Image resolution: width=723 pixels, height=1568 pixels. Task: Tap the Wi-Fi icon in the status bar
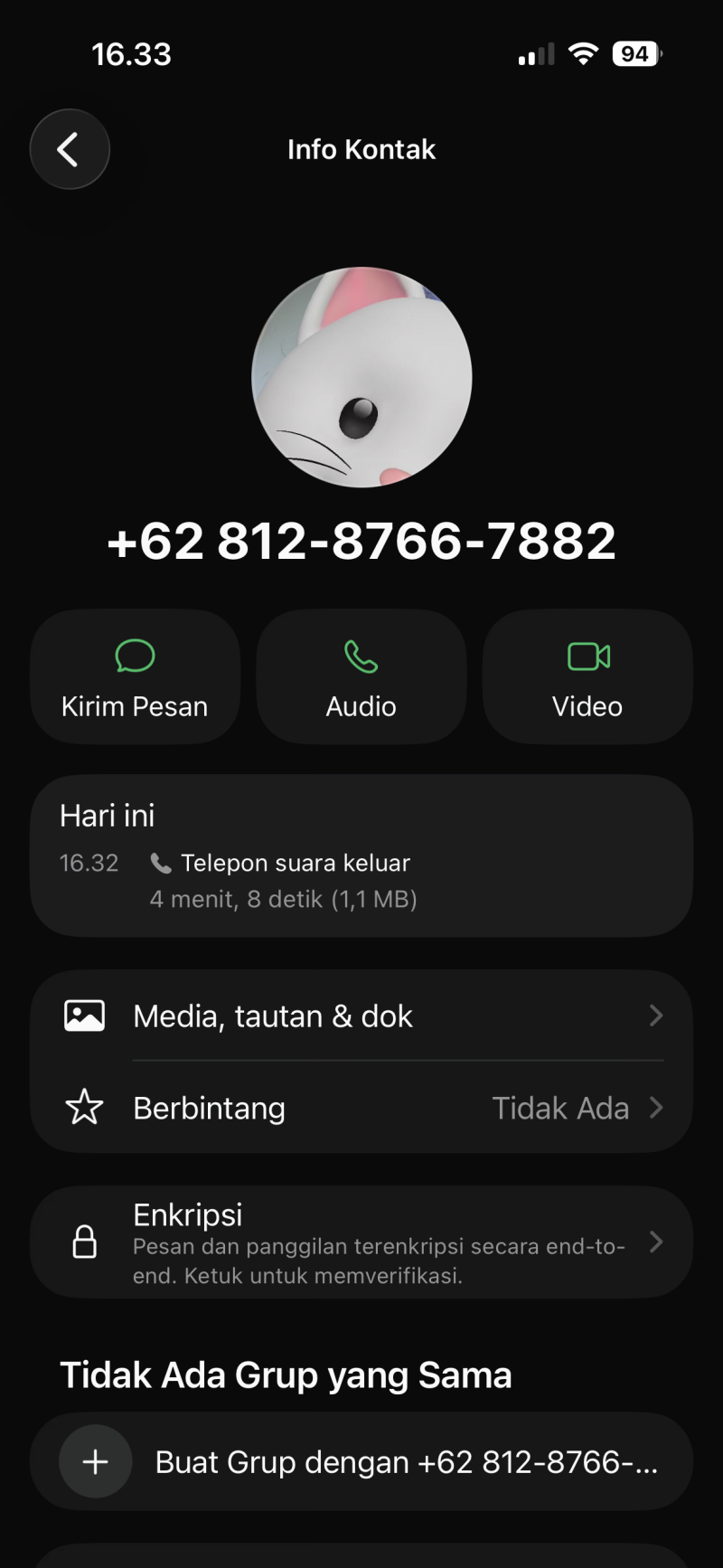click(583, 53)
